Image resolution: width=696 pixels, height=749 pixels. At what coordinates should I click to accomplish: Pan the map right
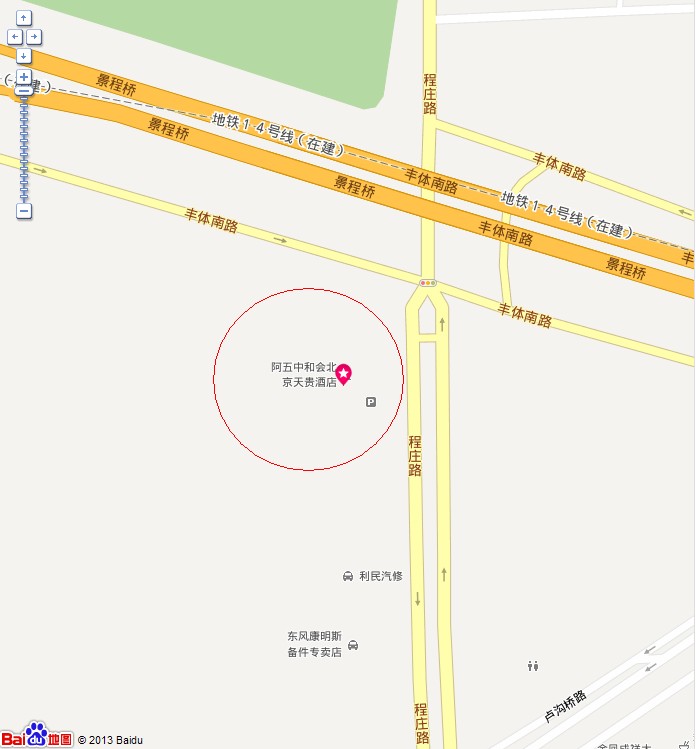click(34, 37)
